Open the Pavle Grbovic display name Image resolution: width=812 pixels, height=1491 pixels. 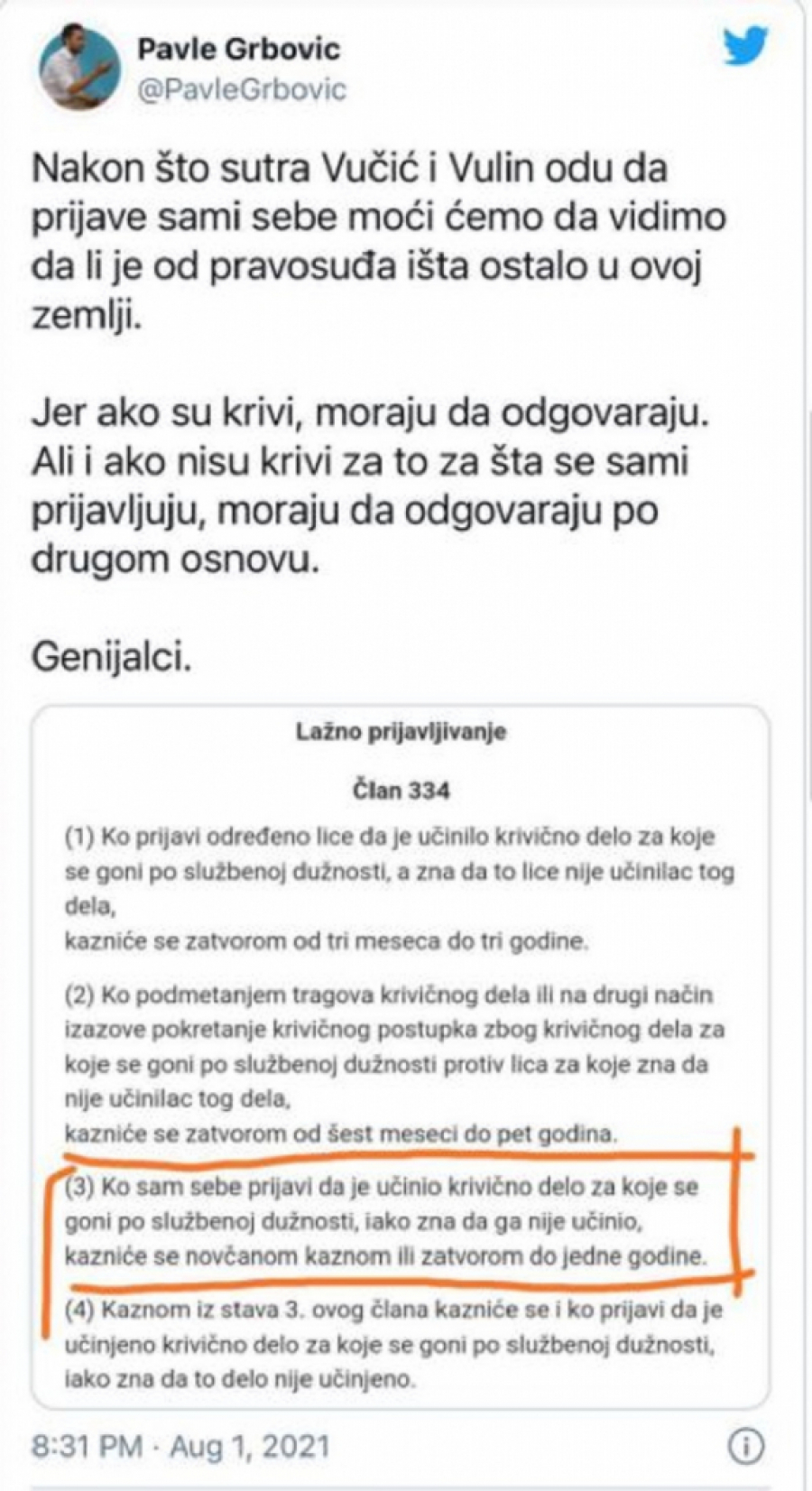[235, 50]
